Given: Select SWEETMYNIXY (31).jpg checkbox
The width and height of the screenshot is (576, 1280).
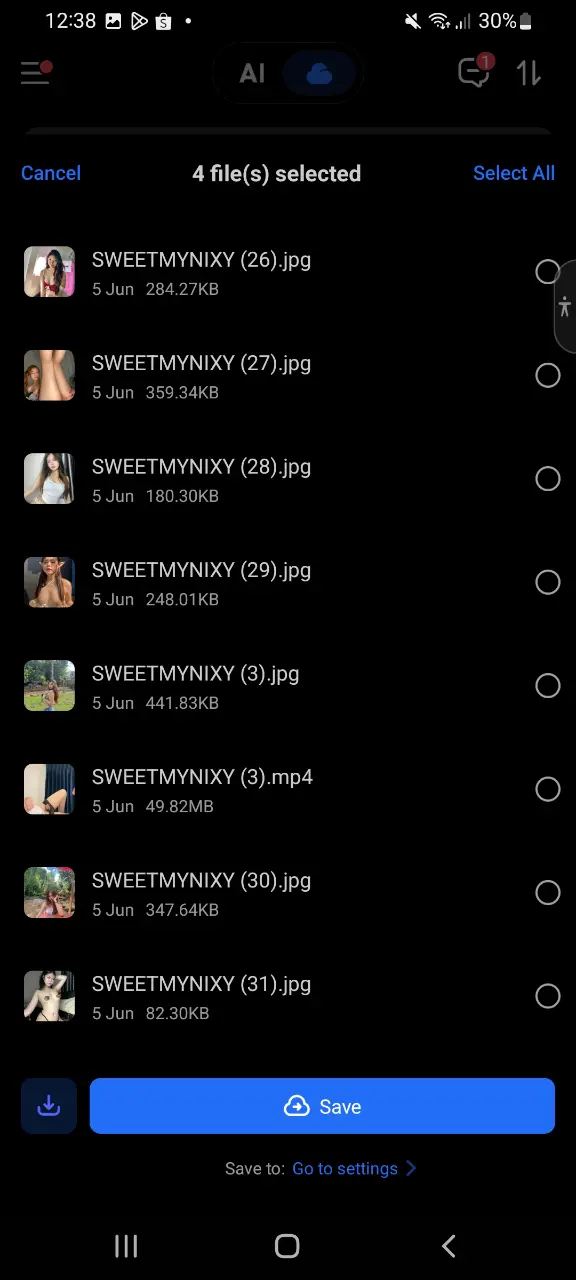Looking at the screenshot, I should click(547, 996).
